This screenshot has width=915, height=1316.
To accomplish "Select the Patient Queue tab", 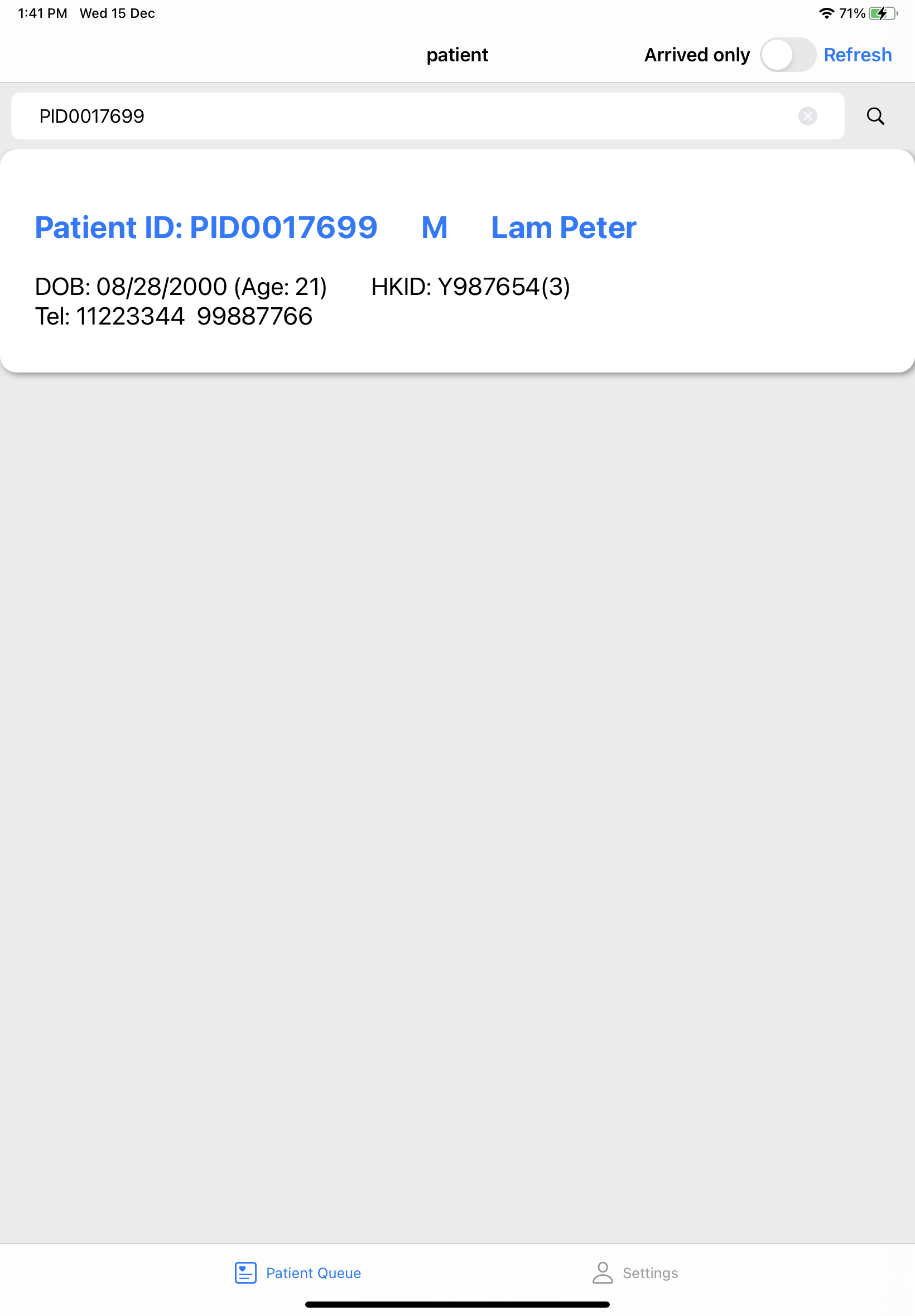I will (x=298, y=1273).
